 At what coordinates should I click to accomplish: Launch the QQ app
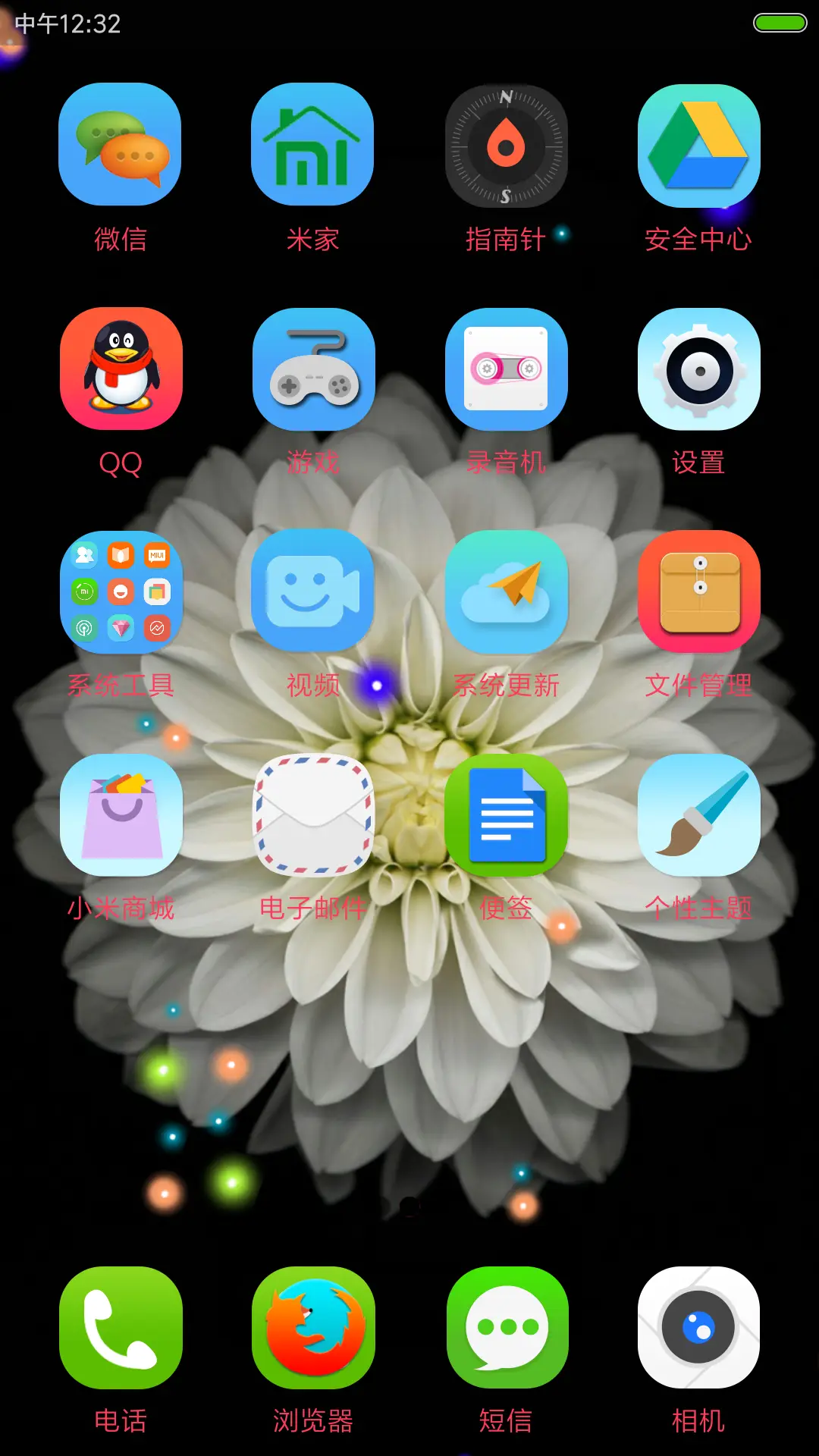pyautogui.click(x=121, y=369)
